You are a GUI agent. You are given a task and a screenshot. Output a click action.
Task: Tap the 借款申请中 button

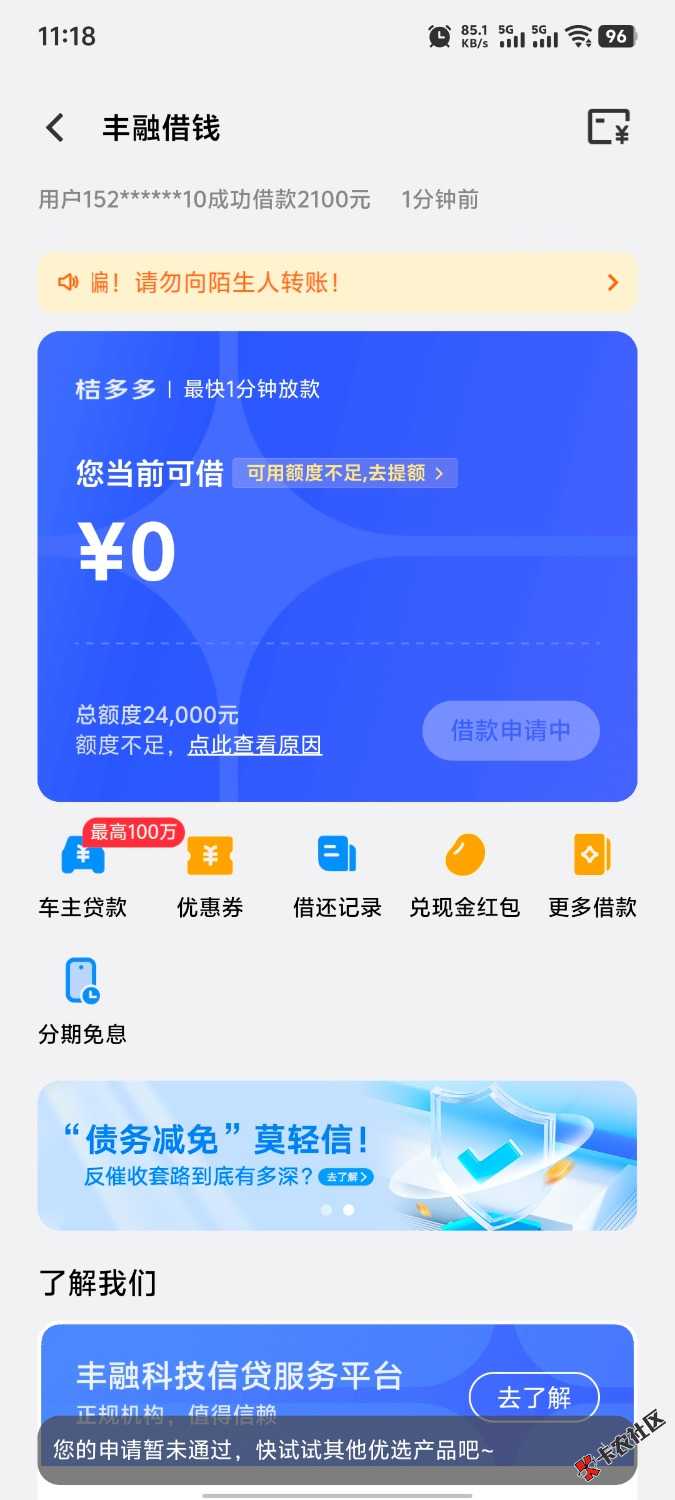click(x=510, y=731)
